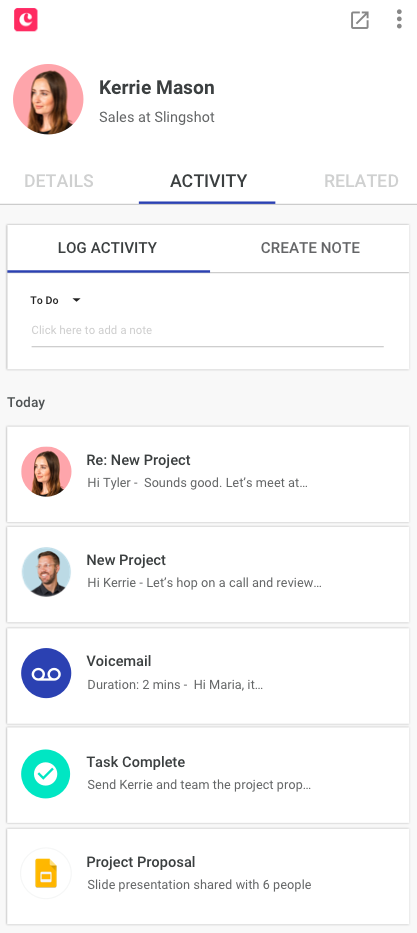Screen dimensions: 417x933
Task: View the Task Complete activity
Action: [x=208, y=775]
